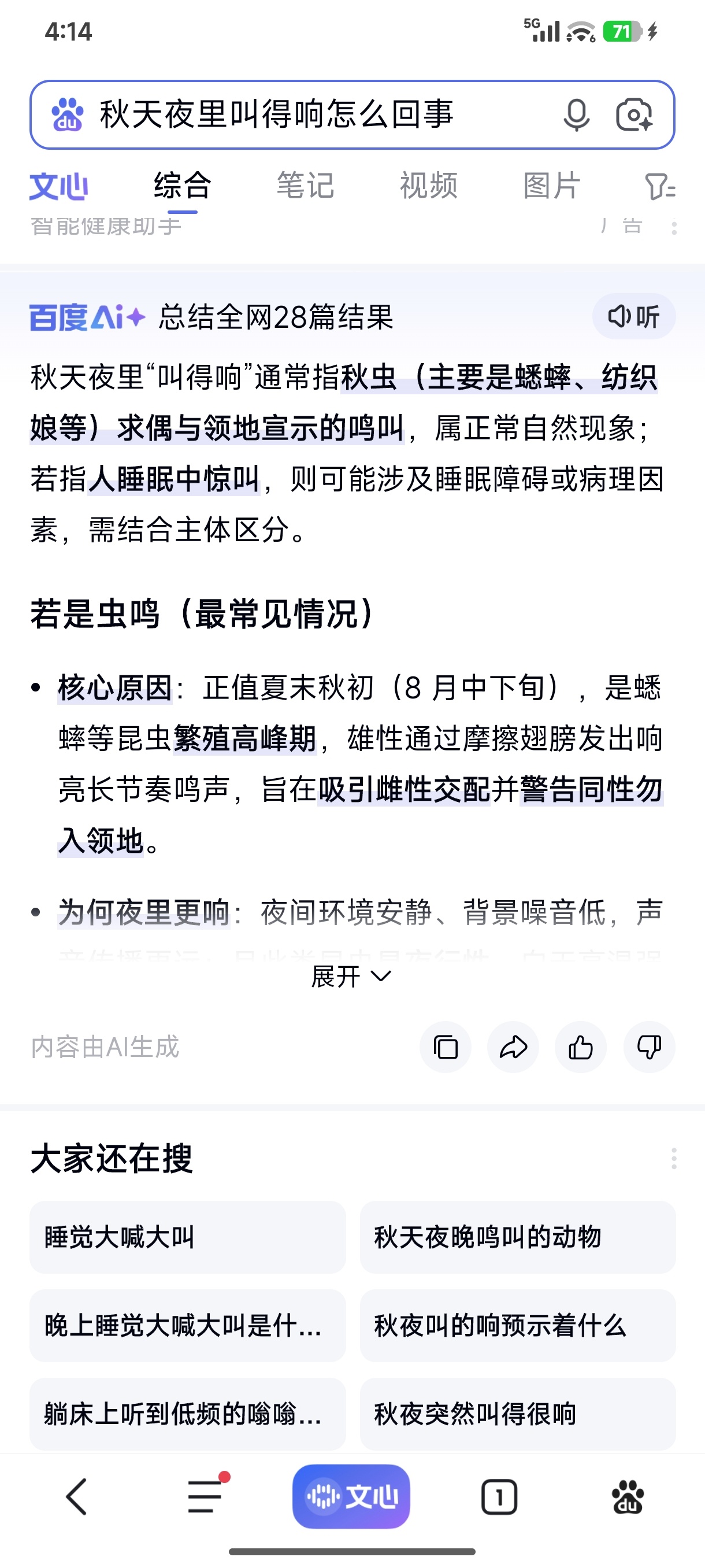Viewport: 705px width, 1568px height.
Task: Open camera image search
Action: click(634, 114)
